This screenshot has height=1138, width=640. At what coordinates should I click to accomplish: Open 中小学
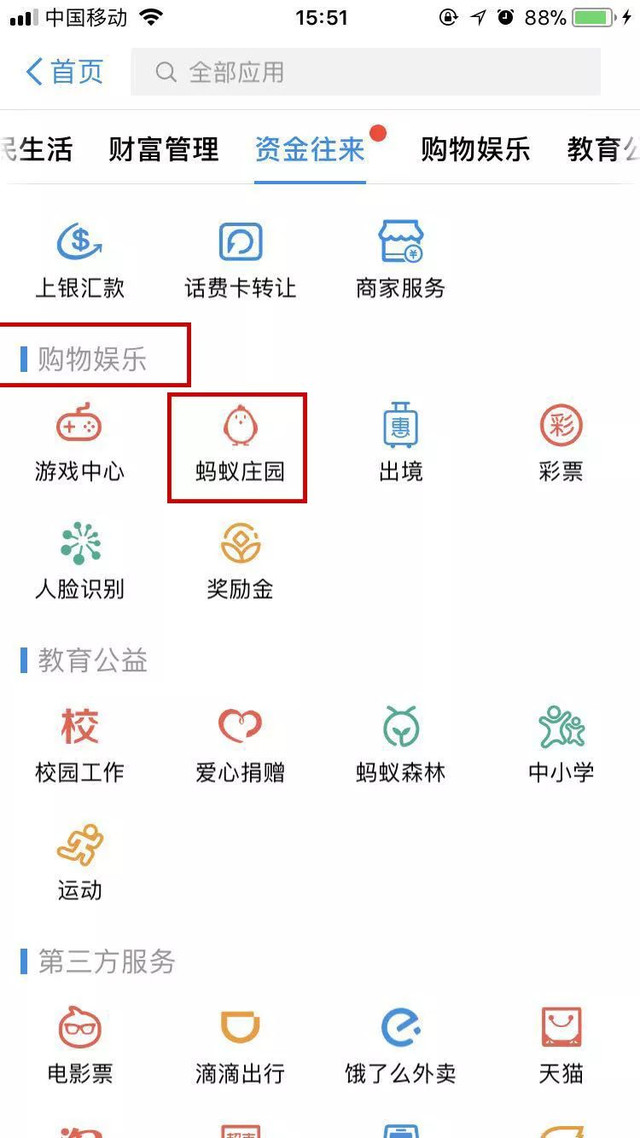point(560,743)
